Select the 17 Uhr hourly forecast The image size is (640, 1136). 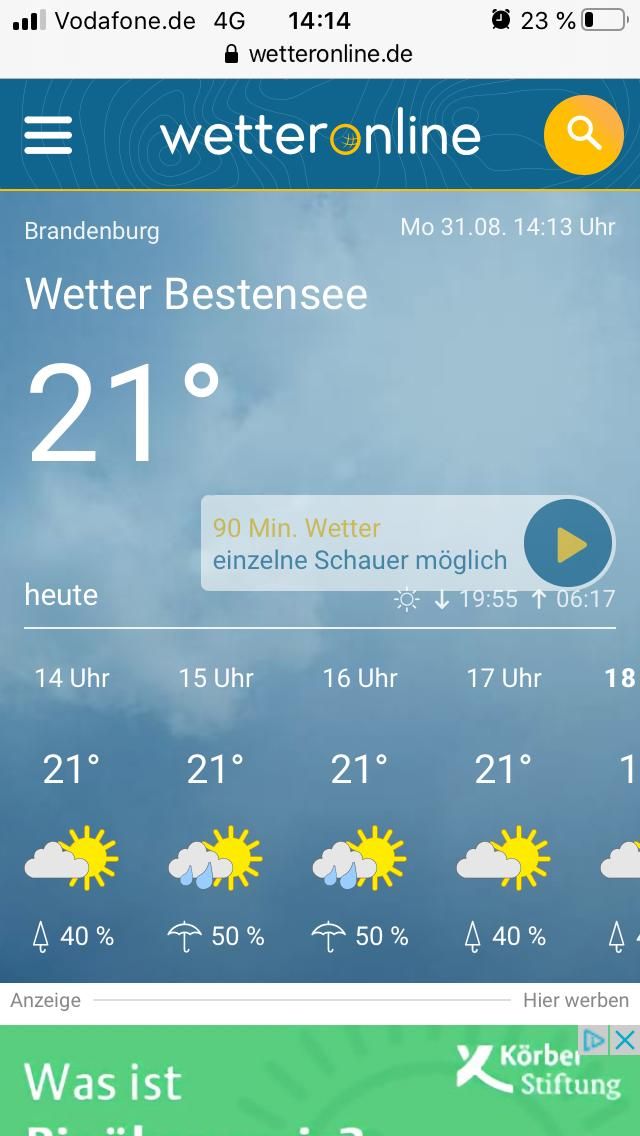tap(504, 808)
